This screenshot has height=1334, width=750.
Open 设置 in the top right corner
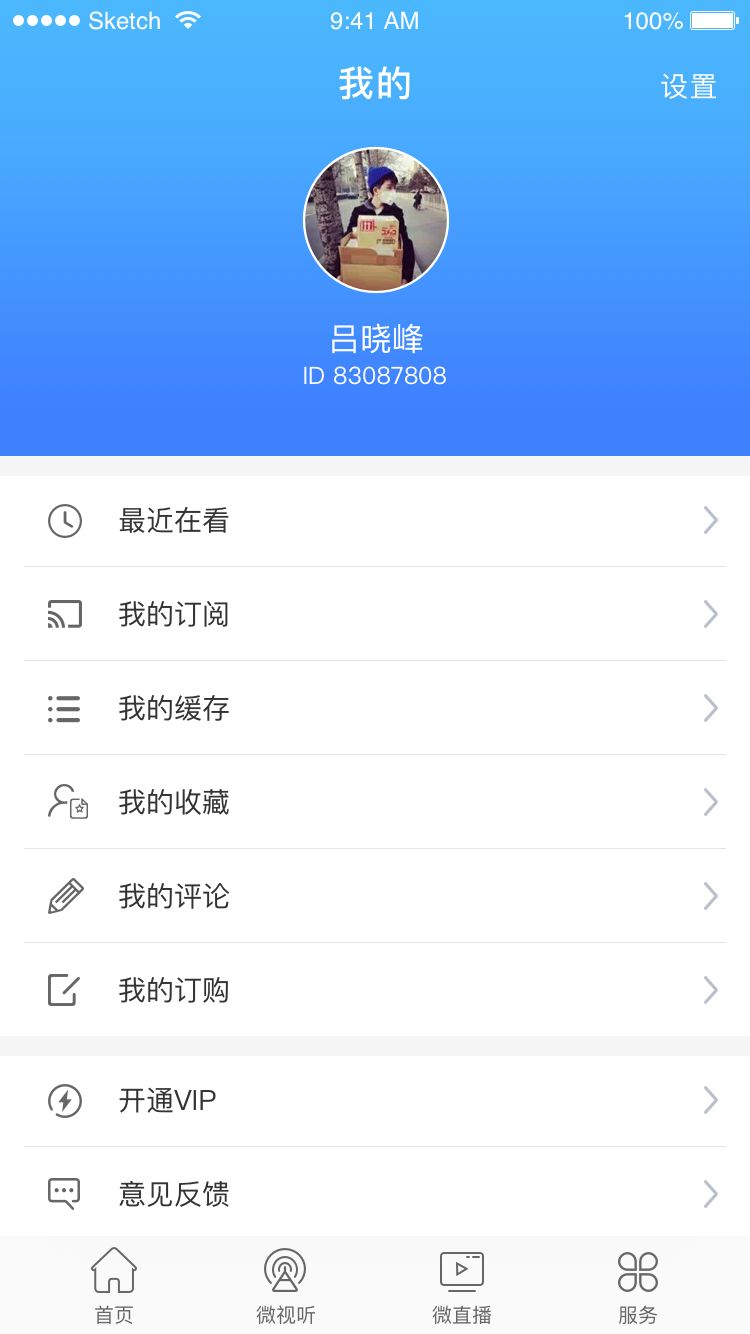(x=688, y=88)
